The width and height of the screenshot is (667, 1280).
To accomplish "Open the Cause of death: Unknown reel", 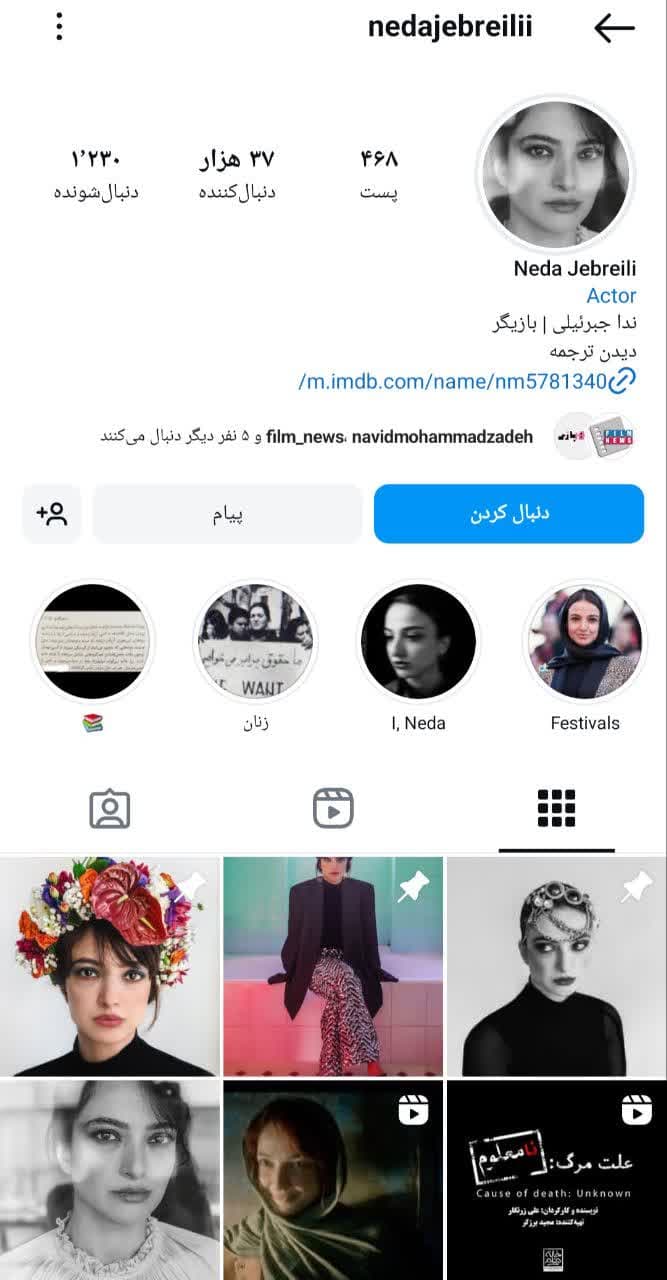I will point(556,1180).
